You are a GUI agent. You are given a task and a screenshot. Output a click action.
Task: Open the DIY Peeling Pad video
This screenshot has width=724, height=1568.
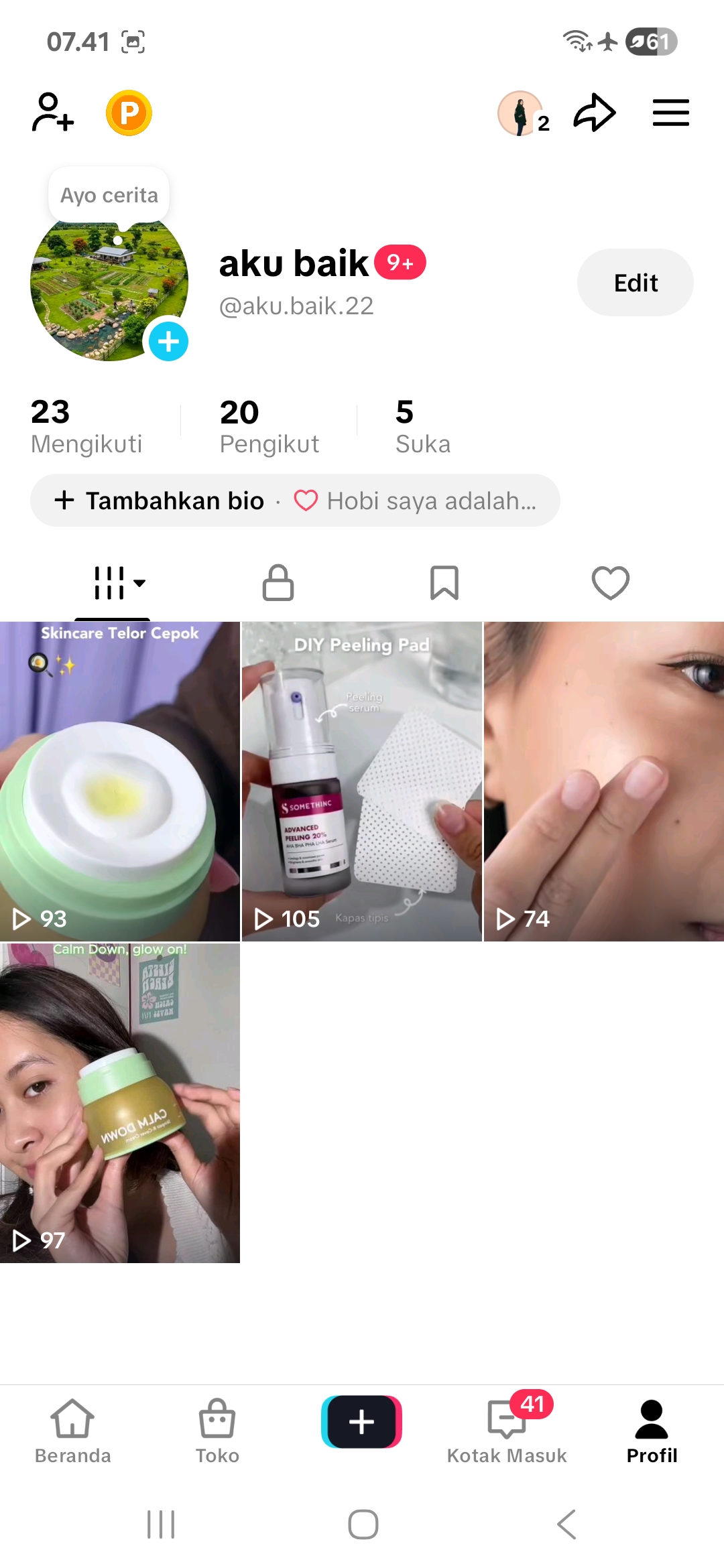(361, 781)
